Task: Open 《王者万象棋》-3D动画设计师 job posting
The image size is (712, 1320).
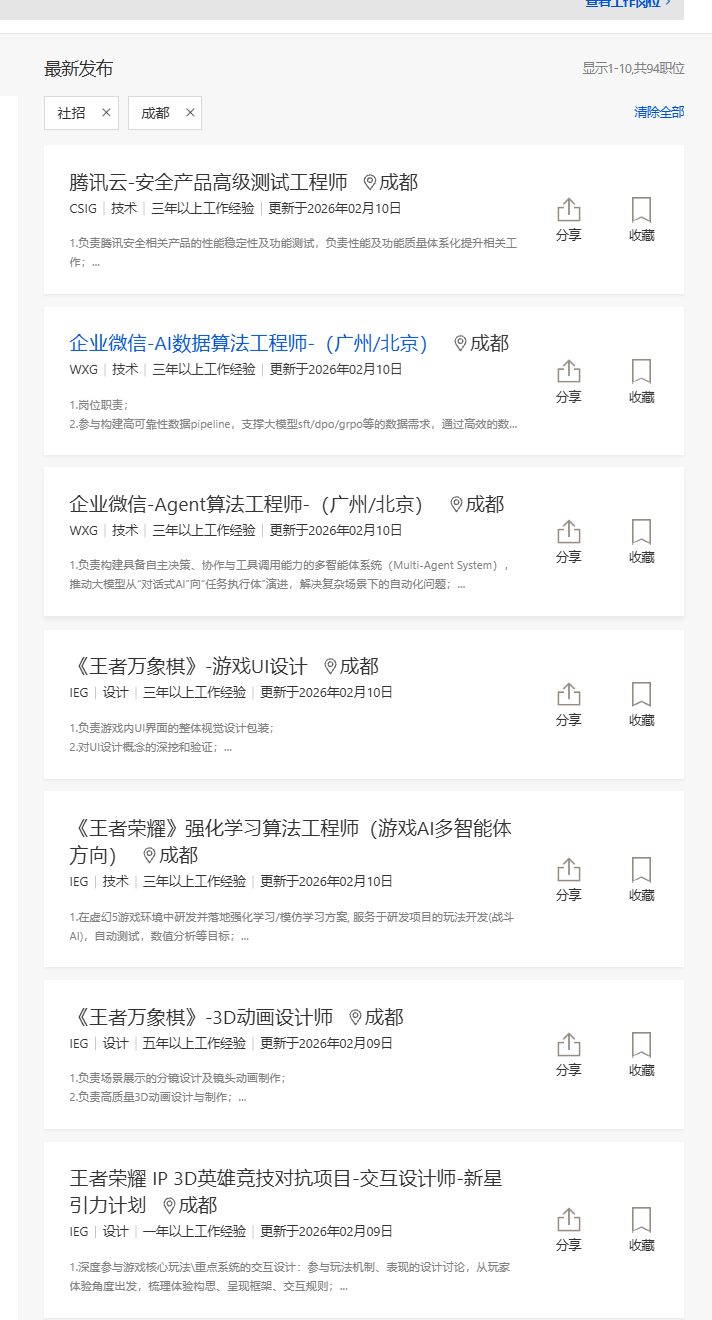Action: point(201,1017)
